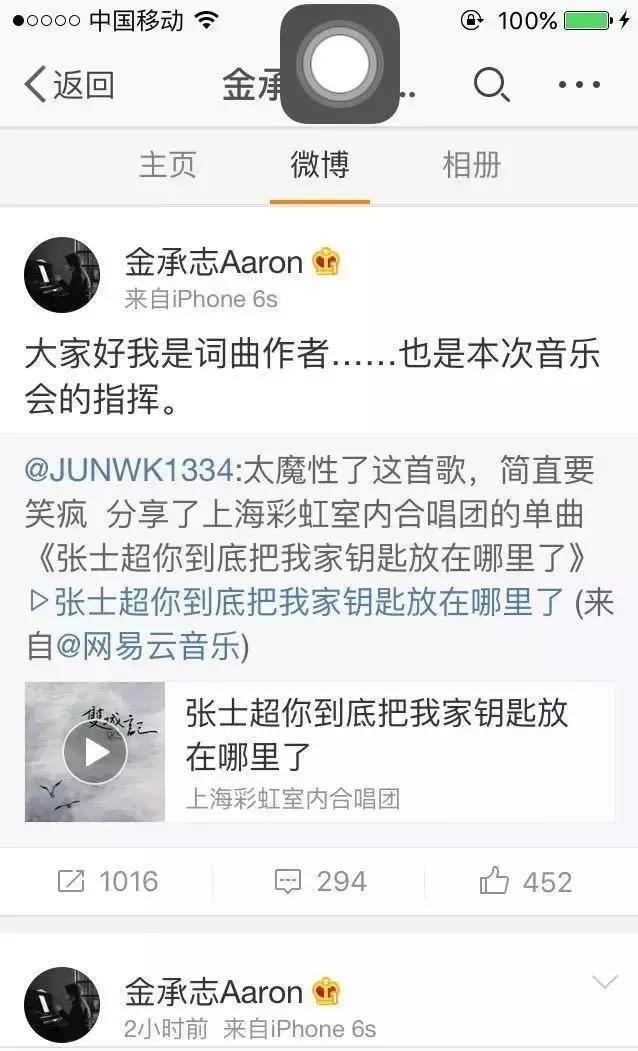Image resolution: width=638 pixels, height=1051 pixels.
Task: Tap the floating AssistiveTouch button
Action: (x=340, y=64)
